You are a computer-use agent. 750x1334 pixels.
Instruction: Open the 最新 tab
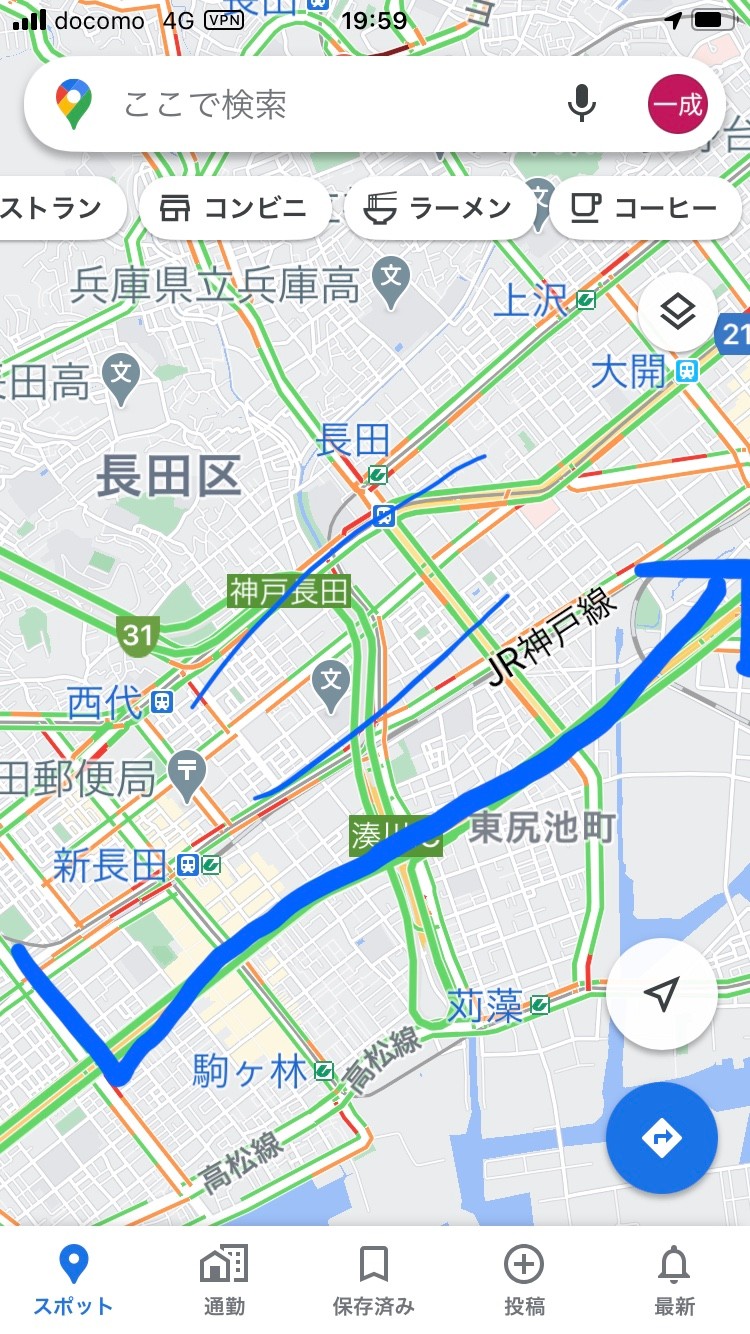(675, 1280)
